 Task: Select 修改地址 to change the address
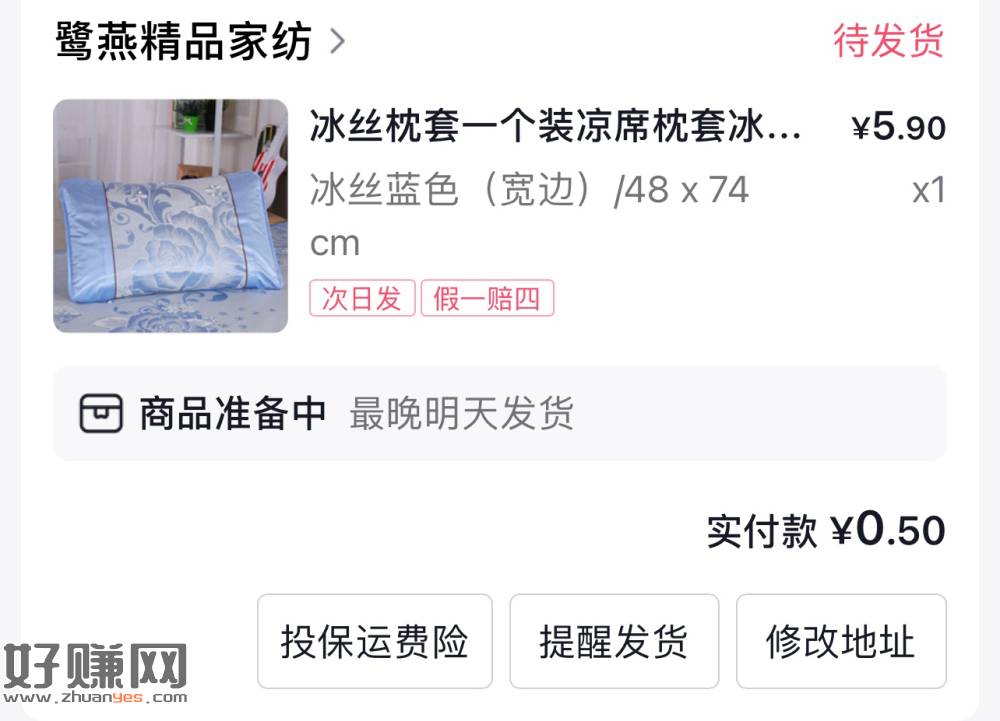click(x=840, y=641)
